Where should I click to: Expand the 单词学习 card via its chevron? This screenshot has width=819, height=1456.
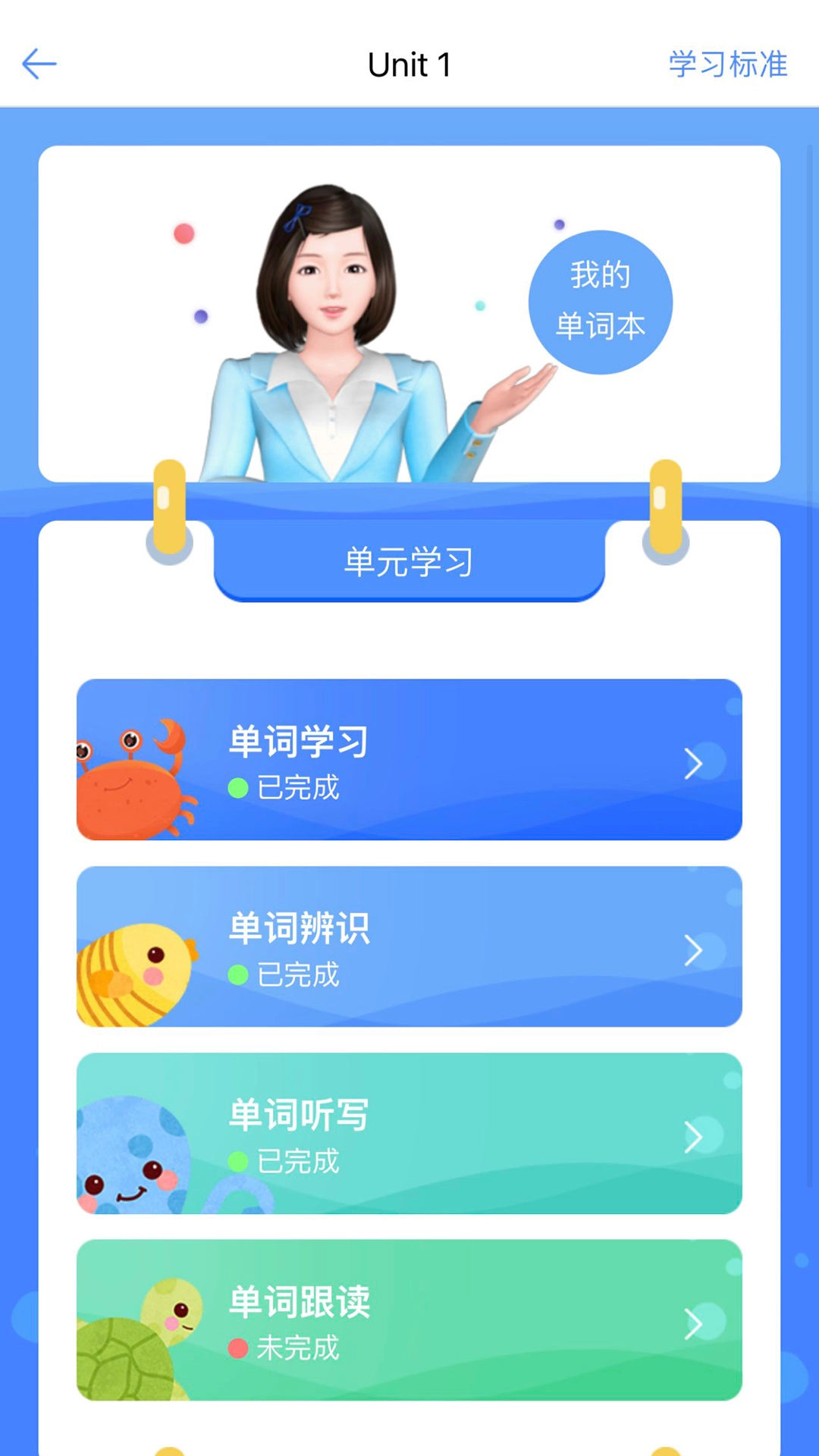[x=695, y=765]
